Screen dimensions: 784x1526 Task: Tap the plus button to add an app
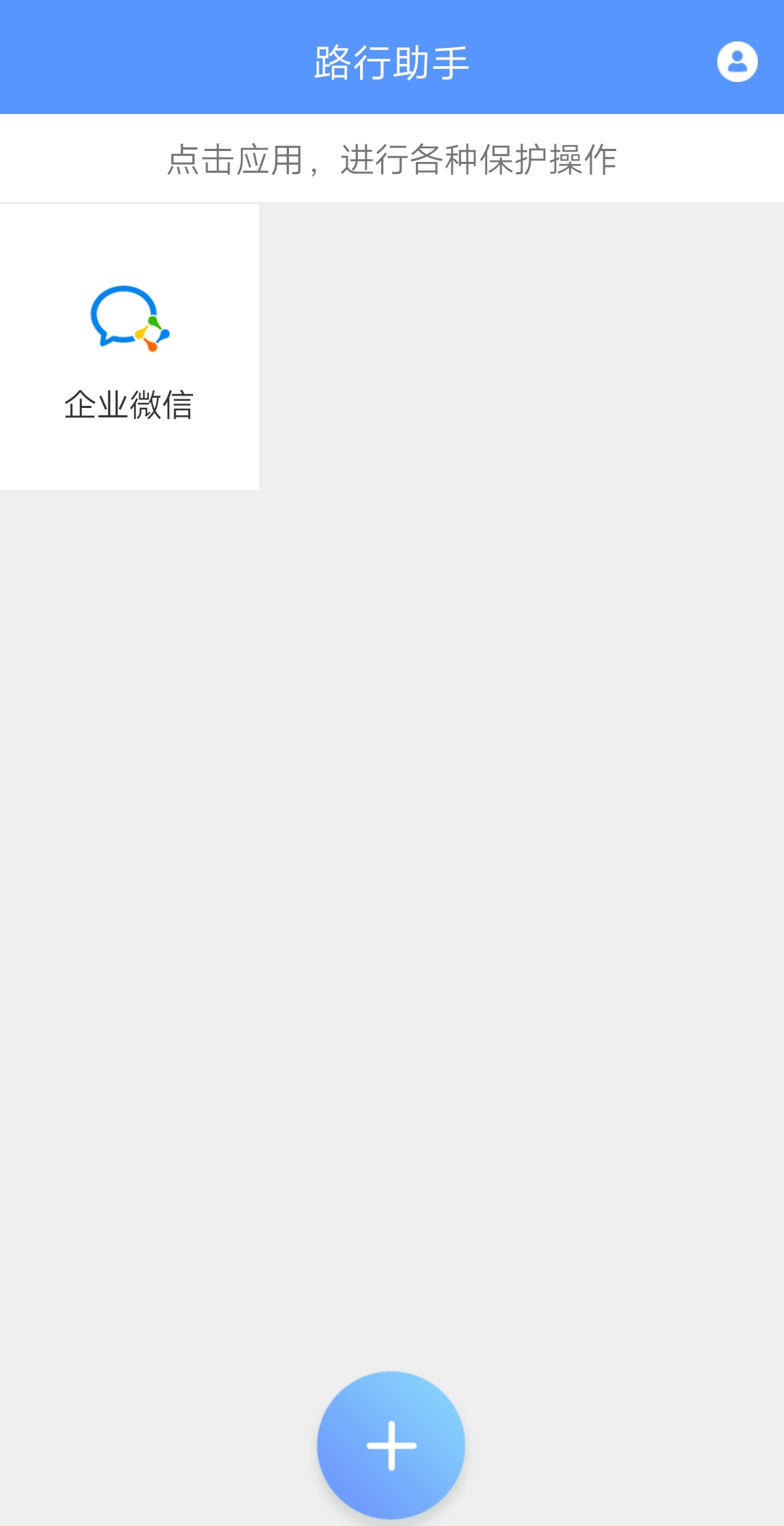pos(391,1445)
